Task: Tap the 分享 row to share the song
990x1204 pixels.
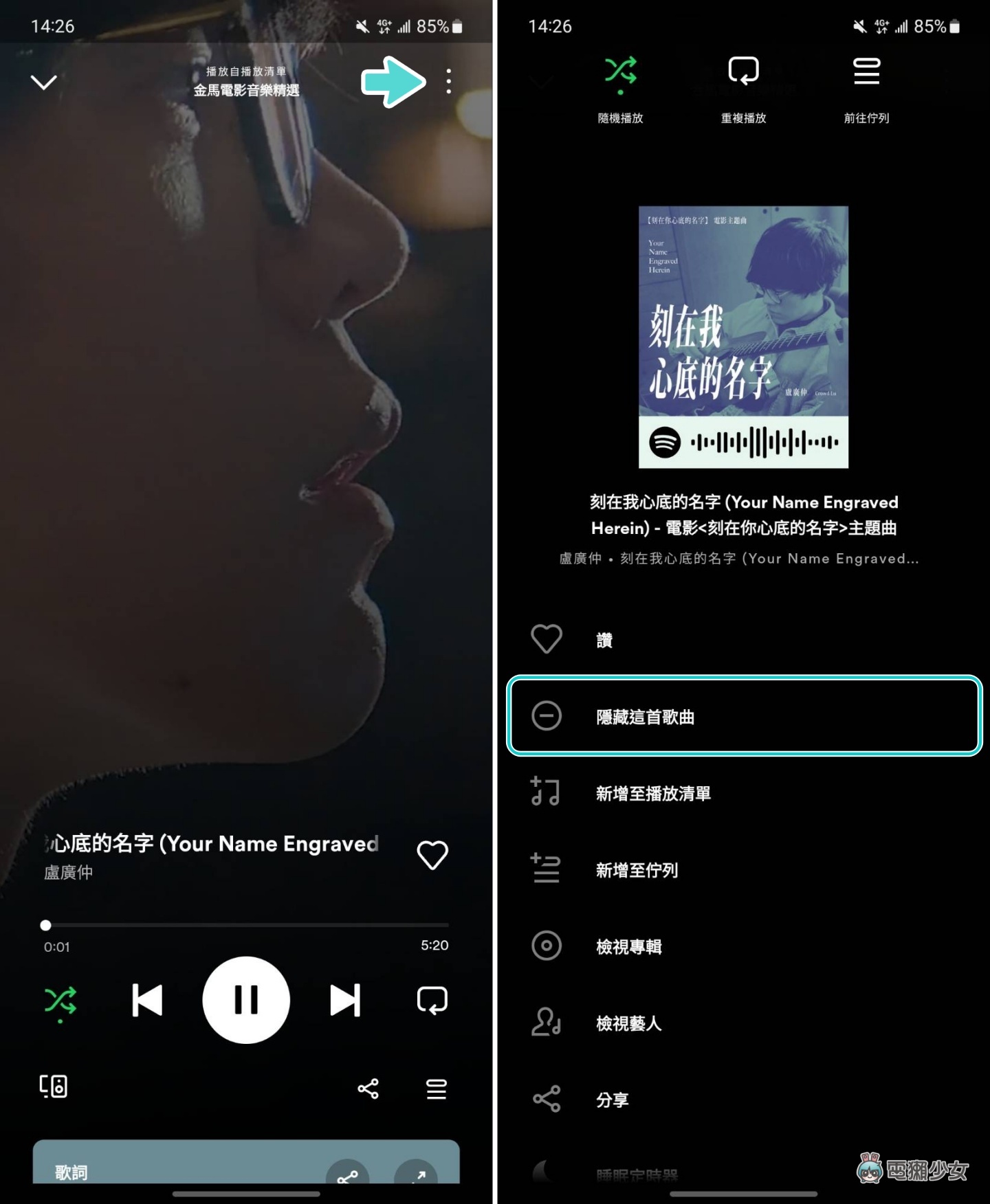Action: pyautogui.click(x=742, y=1100)
